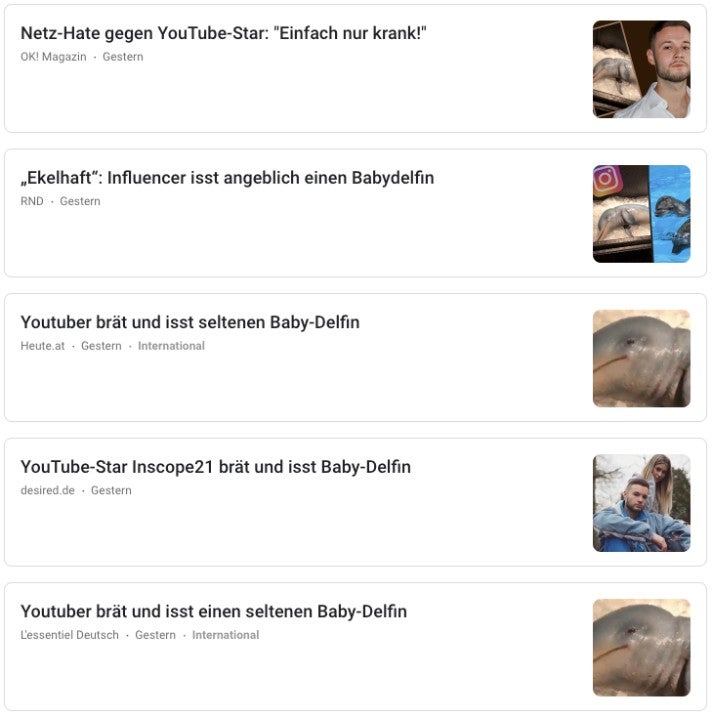The image size is (712, 717).
Task: Open the desired.de Inscope21 article
Action: 215,467
